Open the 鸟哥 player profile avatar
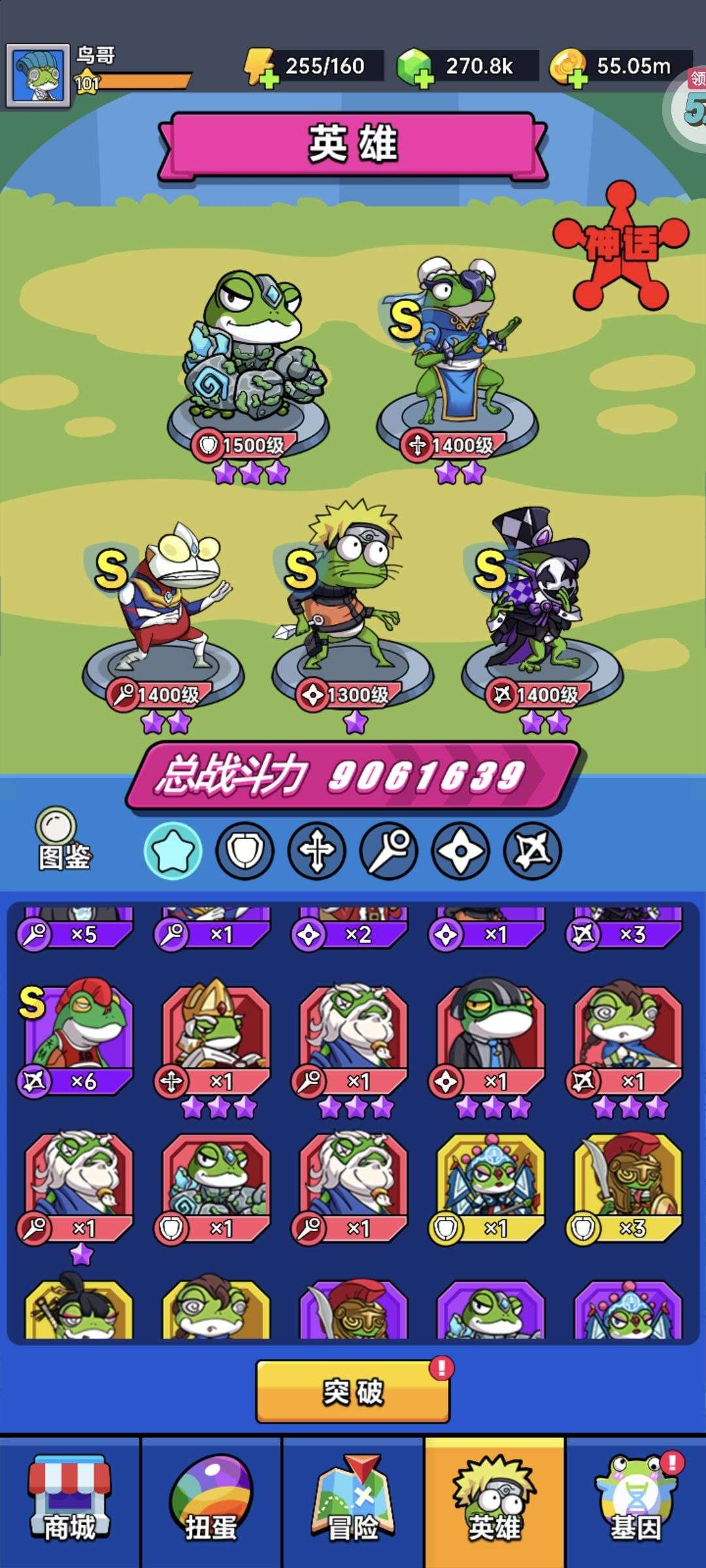 click(38, 76)
